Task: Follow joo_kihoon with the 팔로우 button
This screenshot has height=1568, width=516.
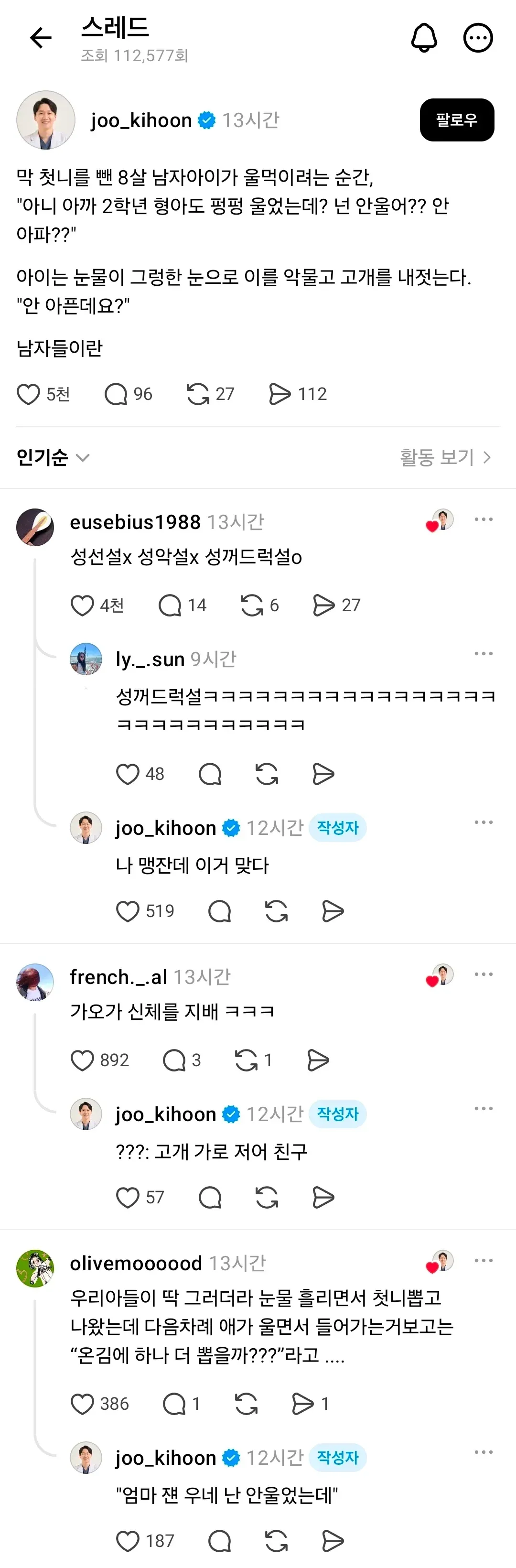Action: (457, 120)
